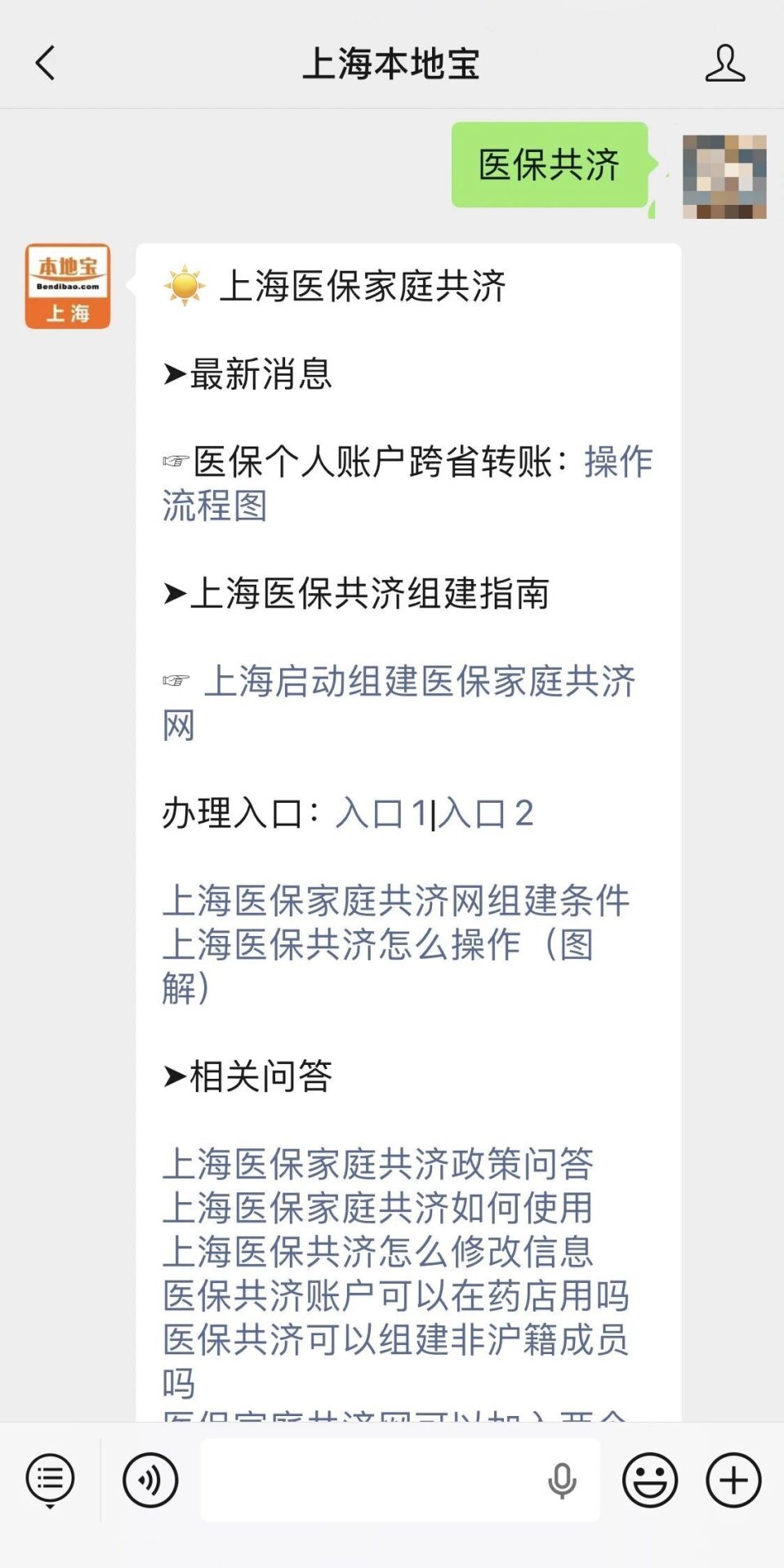Tap the microphone icon inside the input field
This screenshot has width=784, height=1568.
click(562, 1480)
